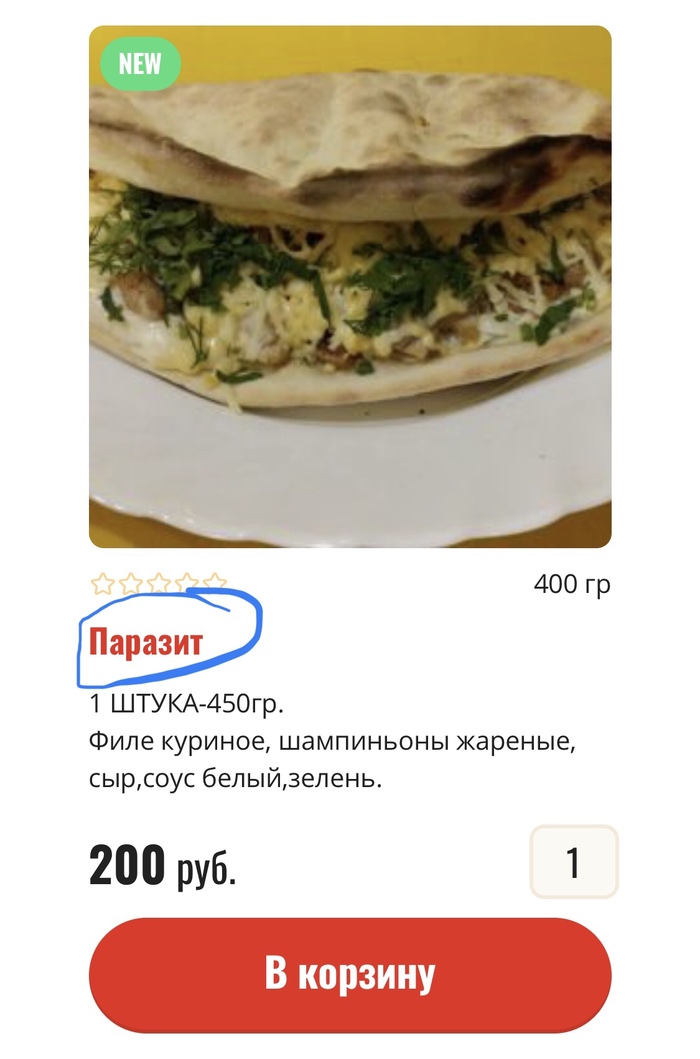Viewport: 700px width, 1059px height.
Task: Open the 'Паразит' product title
Action: coord(146,641)
